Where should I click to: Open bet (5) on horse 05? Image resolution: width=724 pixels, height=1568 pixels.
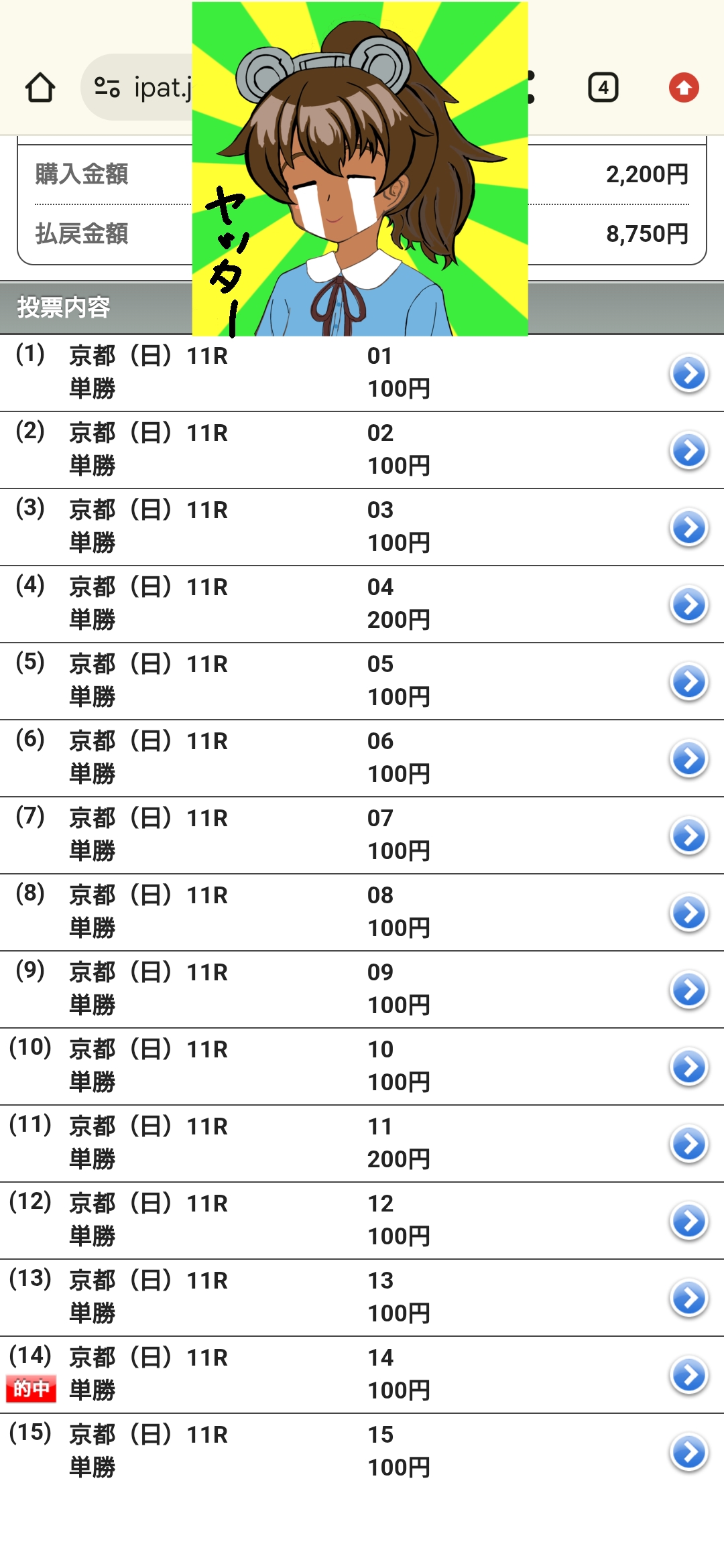[x=688, y=681]
